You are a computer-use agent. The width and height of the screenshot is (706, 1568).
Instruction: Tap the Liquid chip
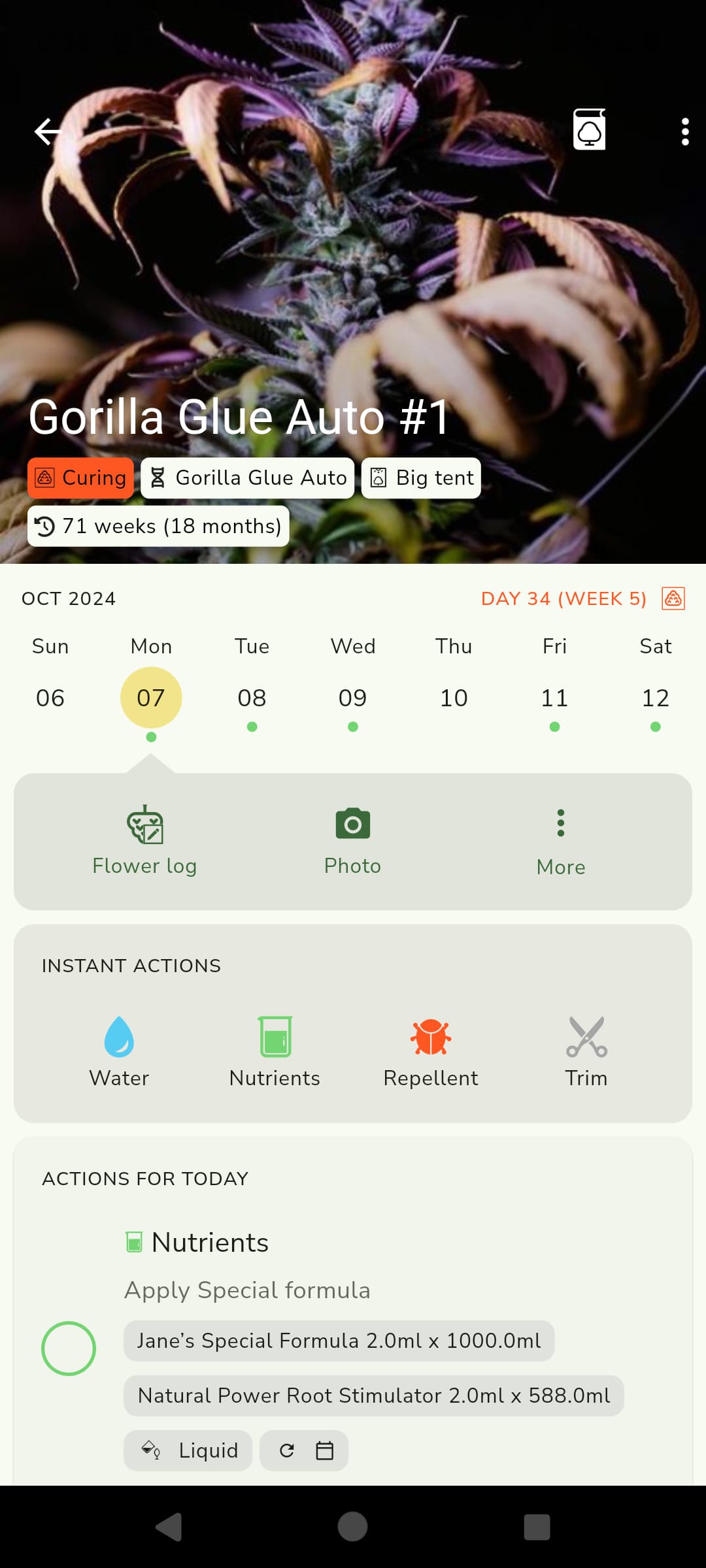click(x=188, y=1450)
